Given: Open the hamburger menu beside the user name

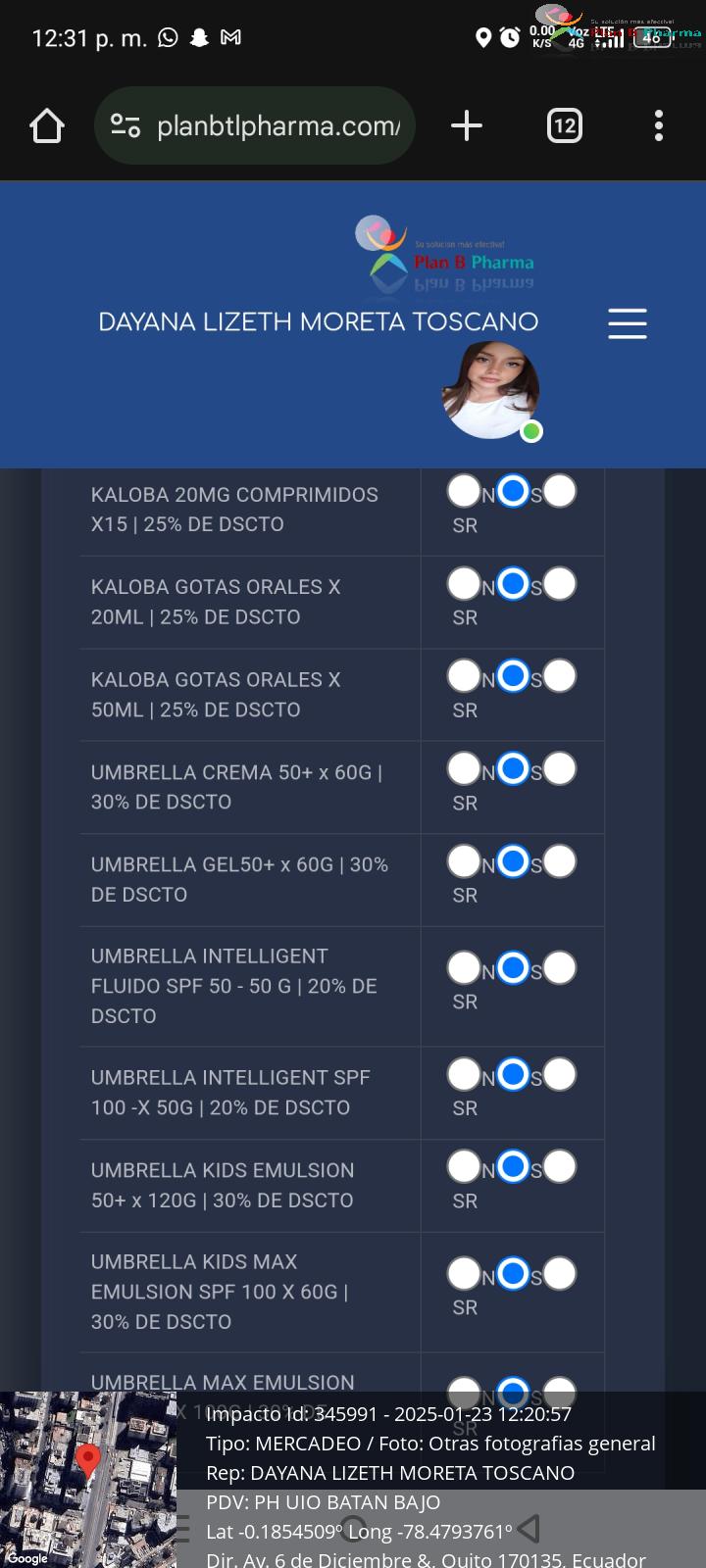Looking at the screenshot, I should (628, 323).
